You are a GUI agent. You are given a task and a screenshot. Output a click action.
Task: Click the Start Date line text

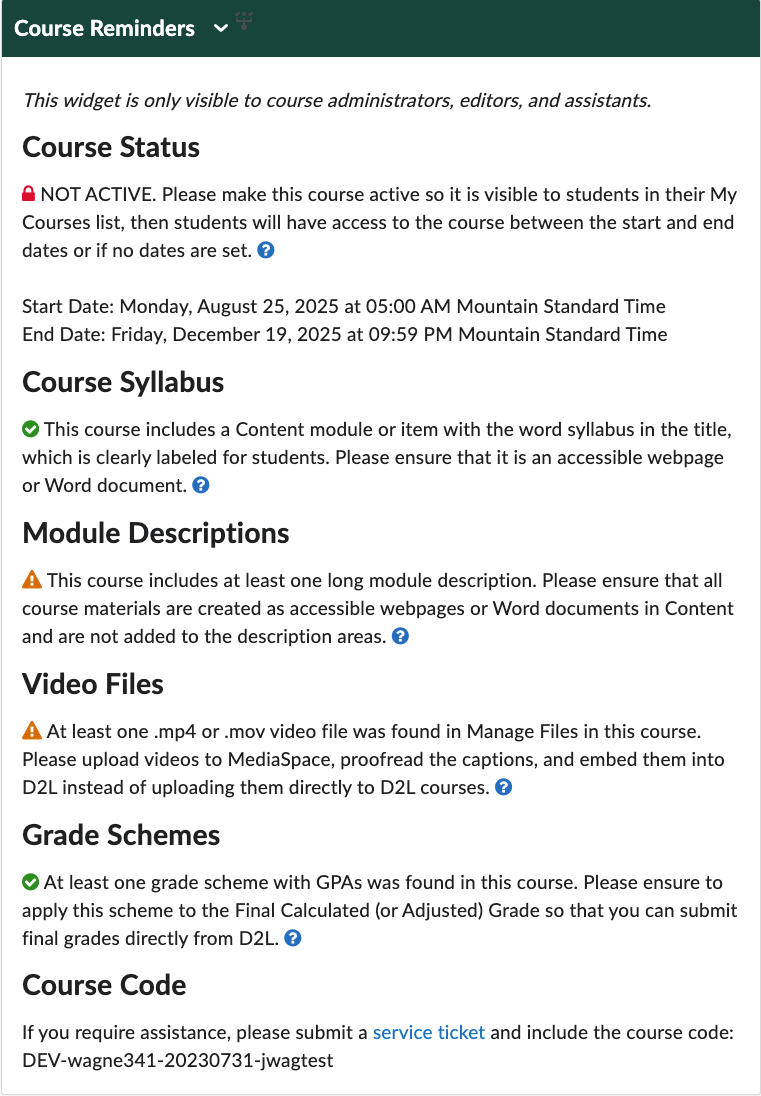pyautogui.click(x=344, y=306)
